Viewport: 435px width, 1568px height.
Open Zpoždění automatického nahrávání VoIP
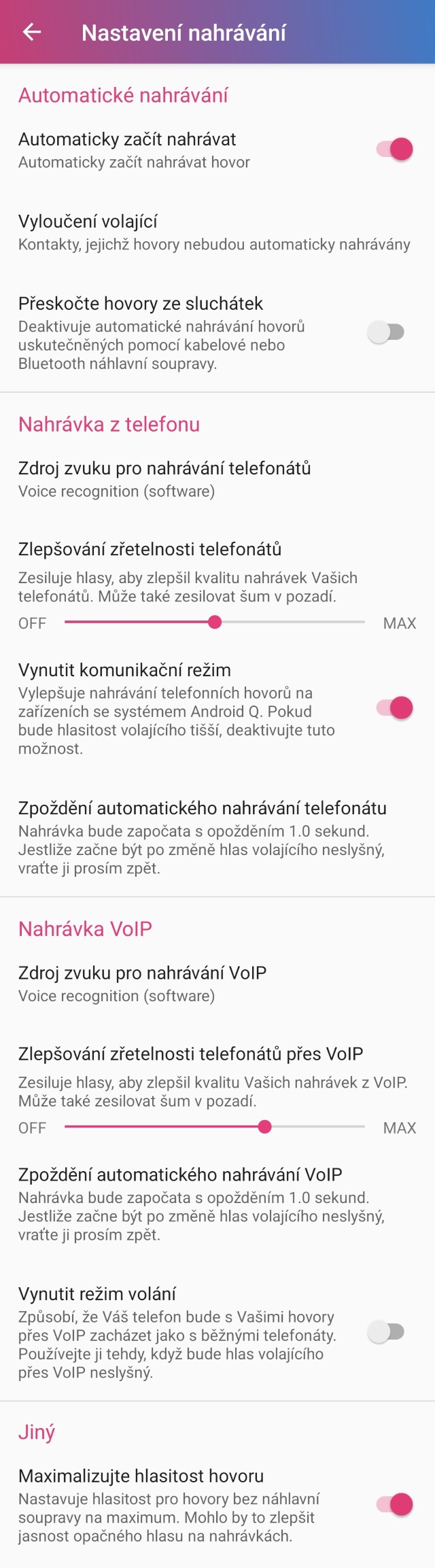point(202,1203)
